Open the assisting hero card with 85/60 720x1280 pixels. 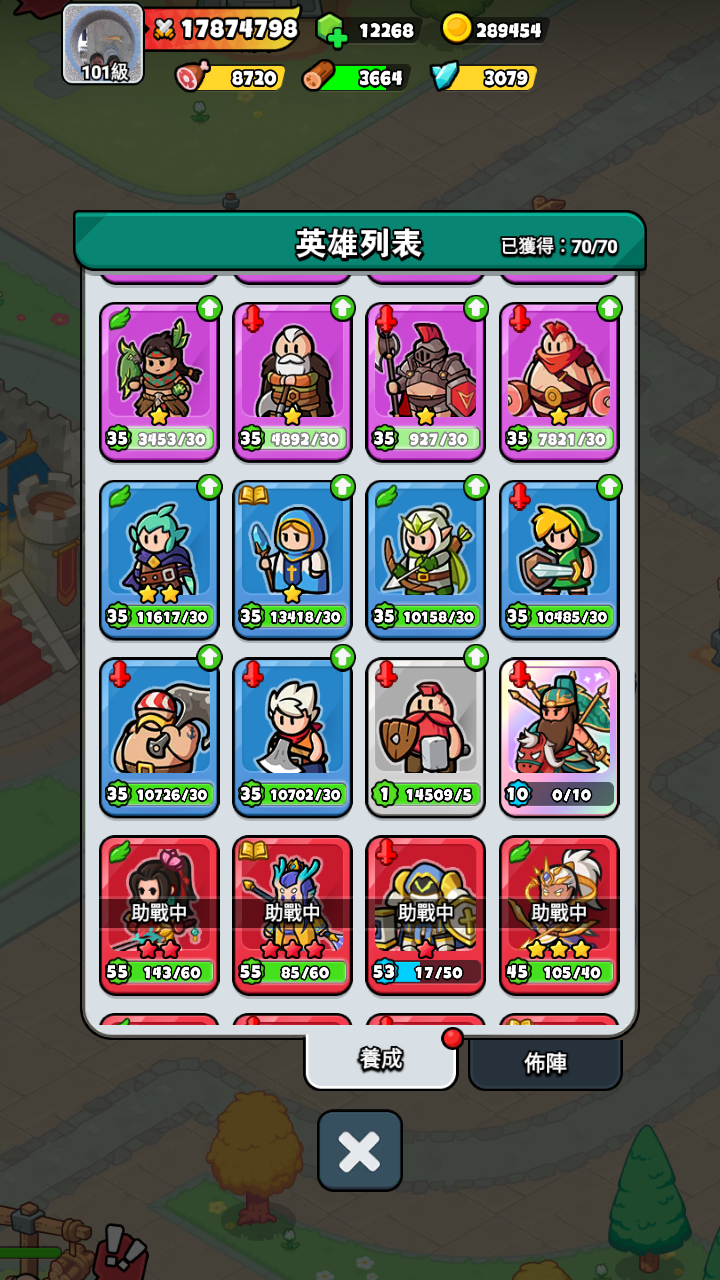pyautogui.click(x=292, y=915)
